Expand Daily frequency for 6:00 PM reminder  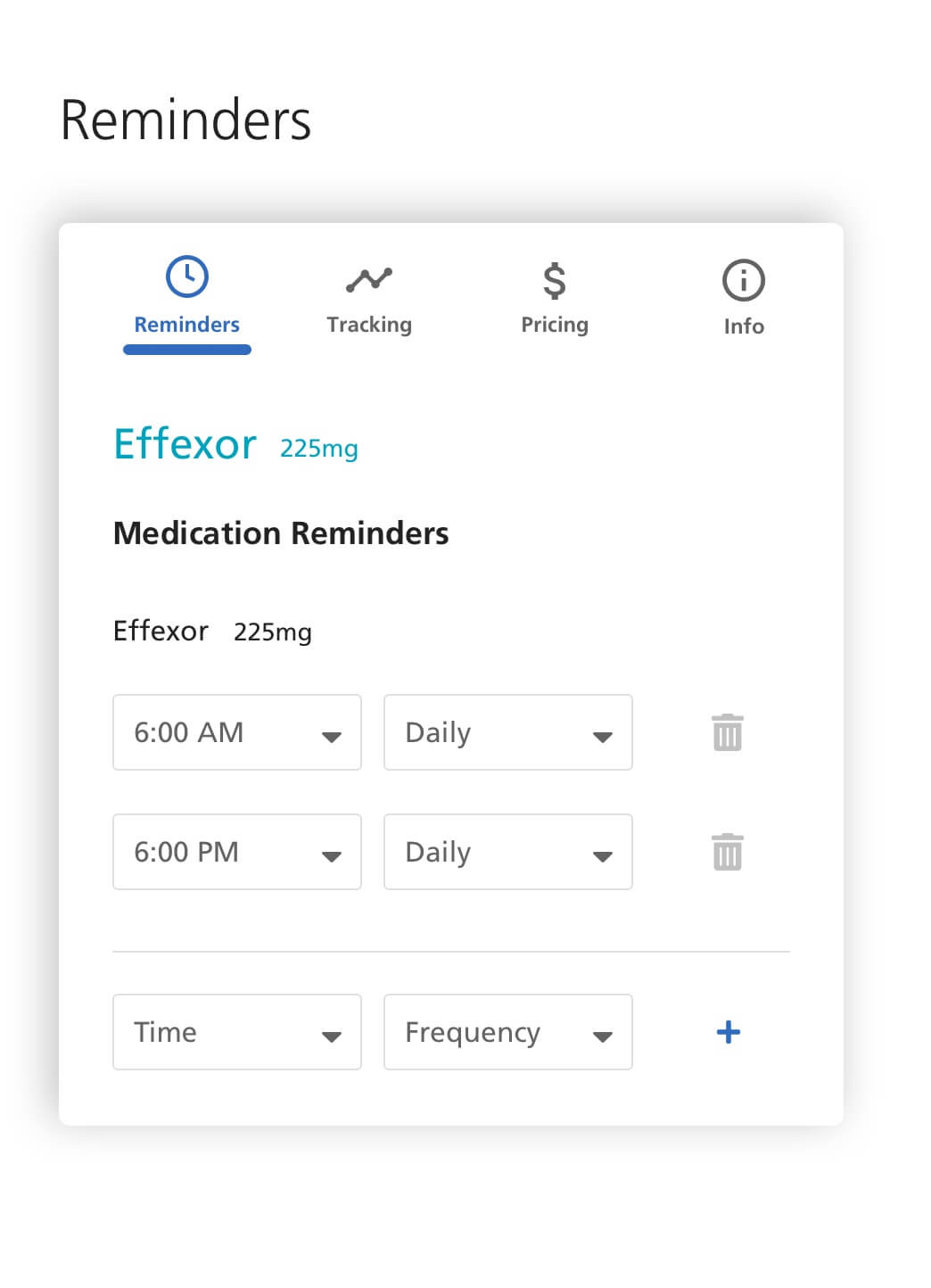(x=507, y=852)
